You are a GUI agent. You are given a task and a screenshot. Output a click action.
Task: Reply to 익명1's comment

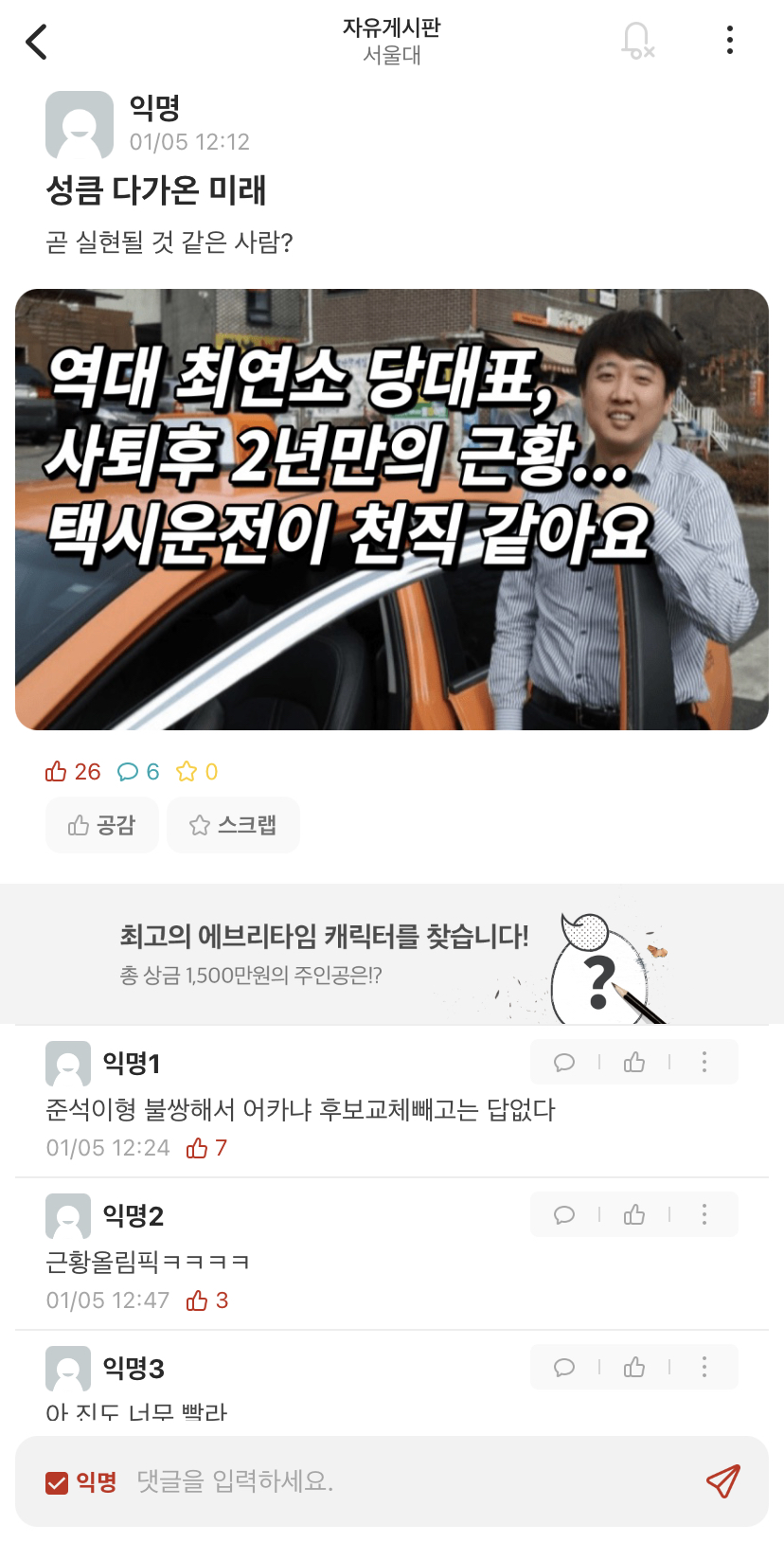coord(564,1063)
